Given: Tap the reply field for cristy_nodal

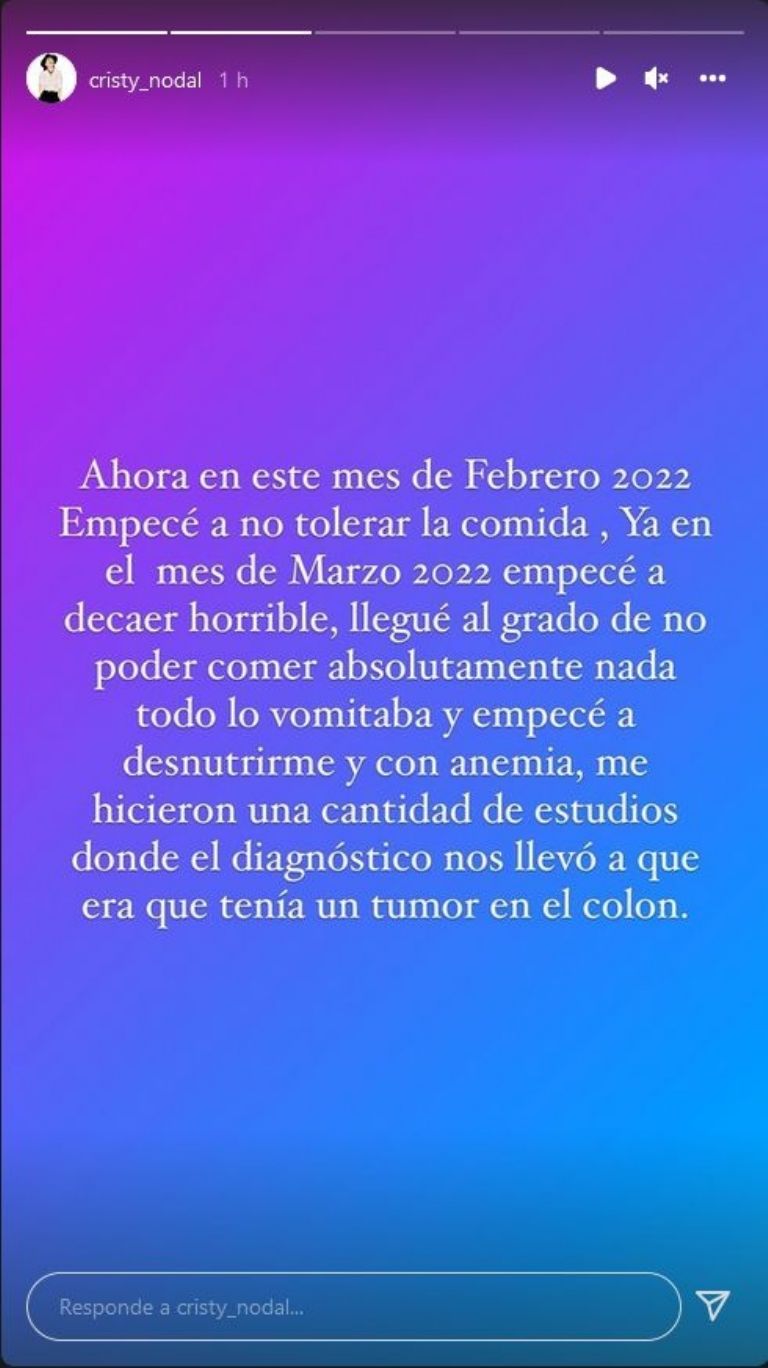Looking at the screenshot, I should 352,1306.
